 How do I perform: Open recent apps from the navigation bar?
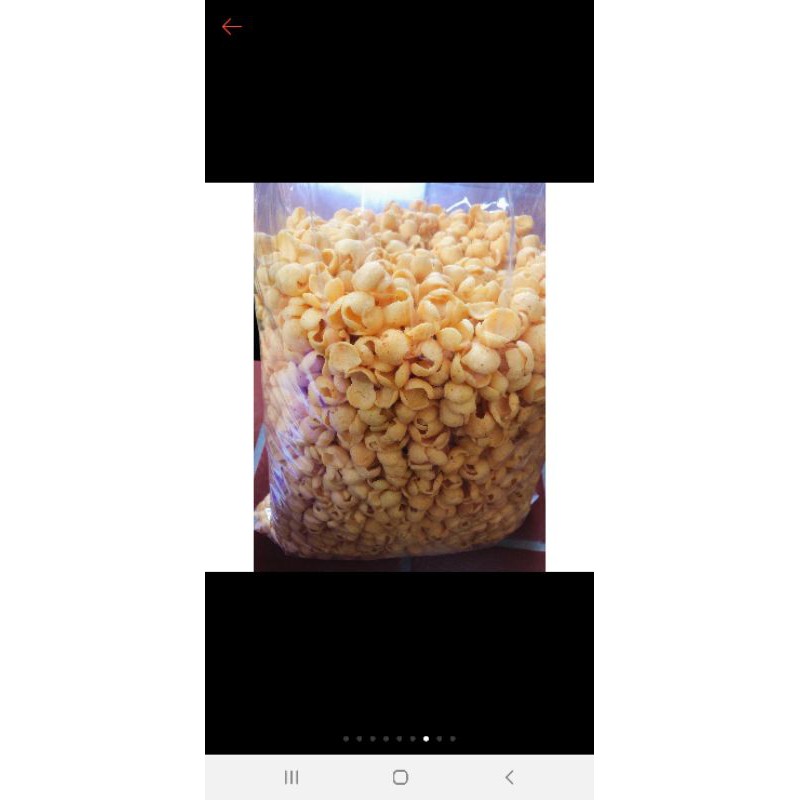coord(291,777)
